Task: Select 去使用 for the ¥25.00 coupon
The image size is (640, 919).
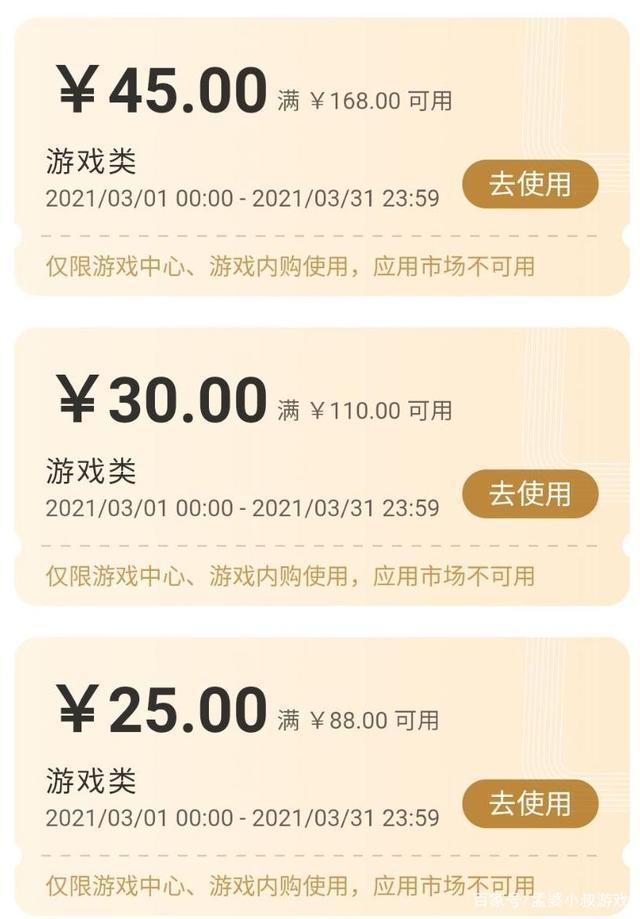Action: pos(530,804)
